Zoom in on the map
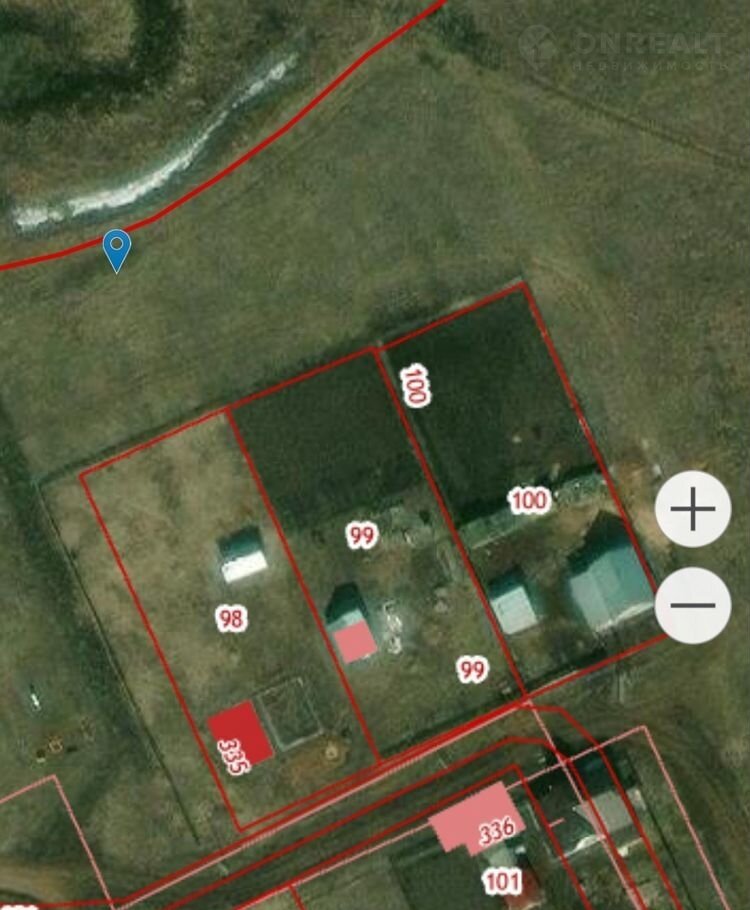The height and width of the screenshot is (910, 750). coord(693,510)
